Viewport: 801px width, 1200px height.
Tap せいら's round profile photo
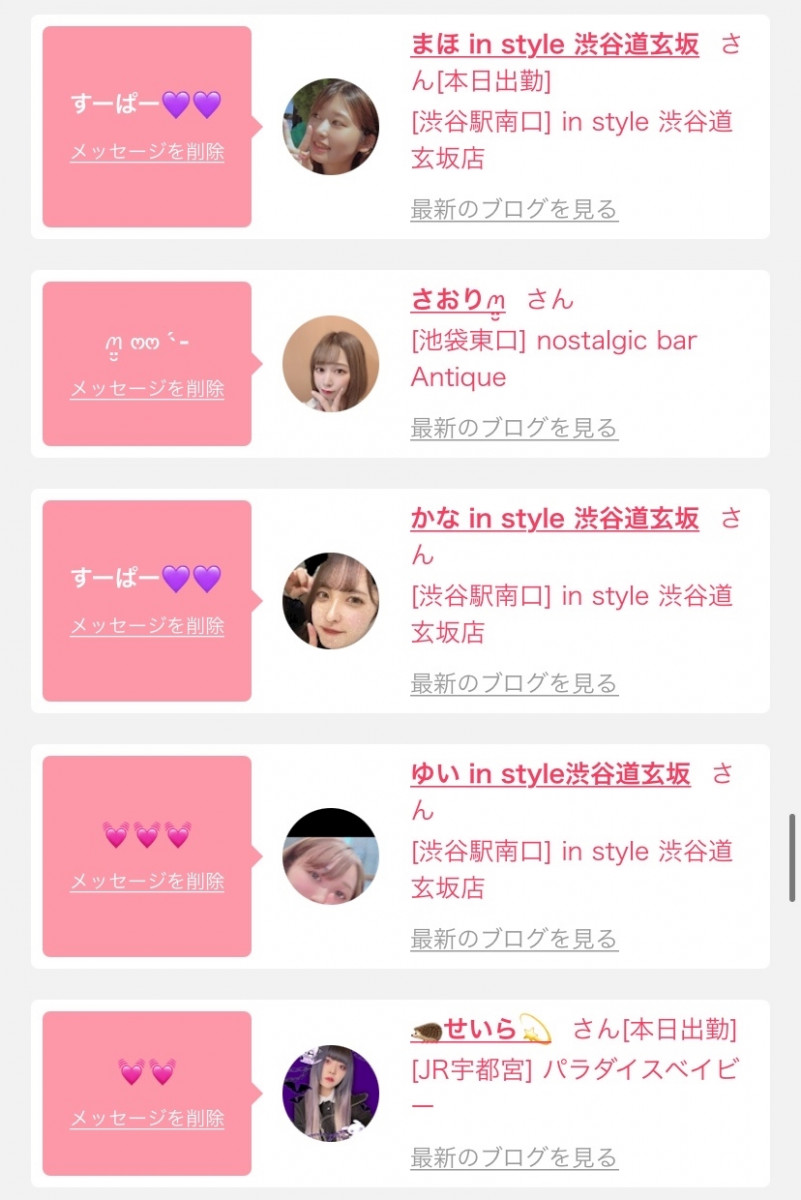[x=331, y=1093]
